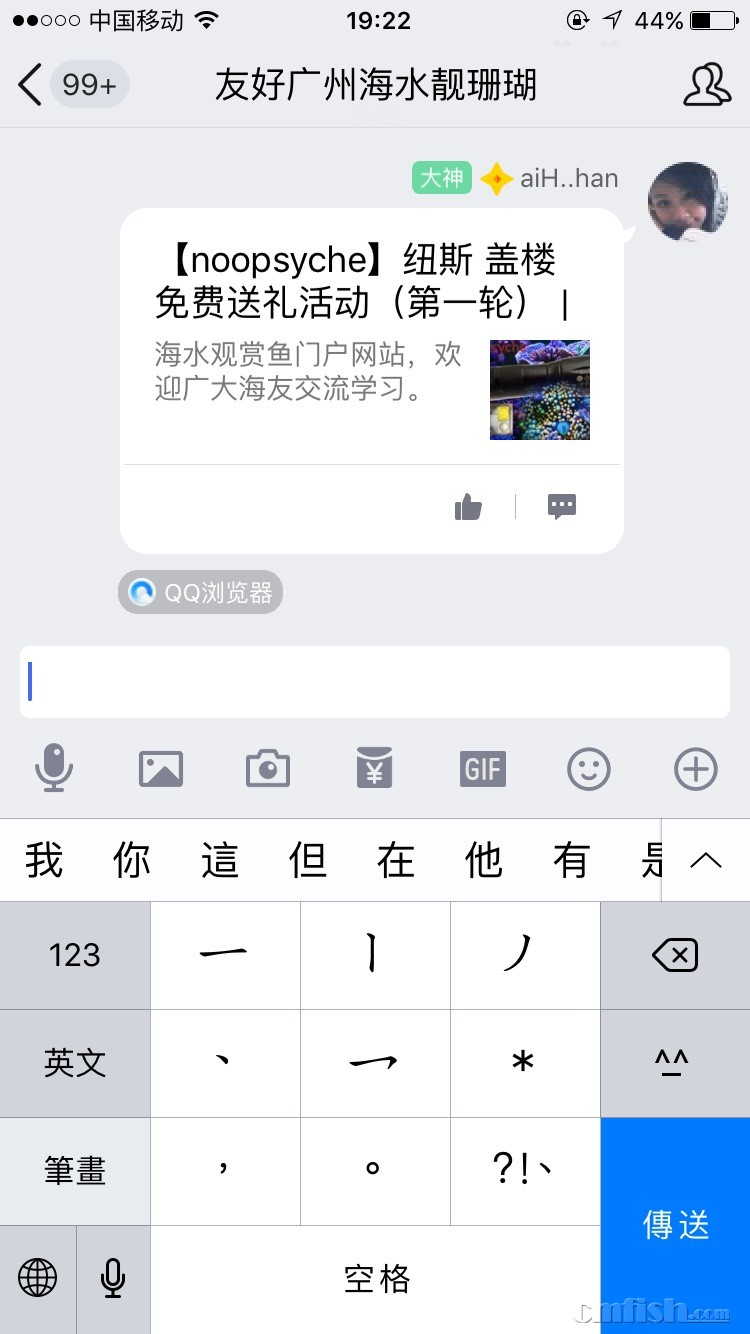Open the GIF picker
The image size is (750, 1334).
coord(482,769)
